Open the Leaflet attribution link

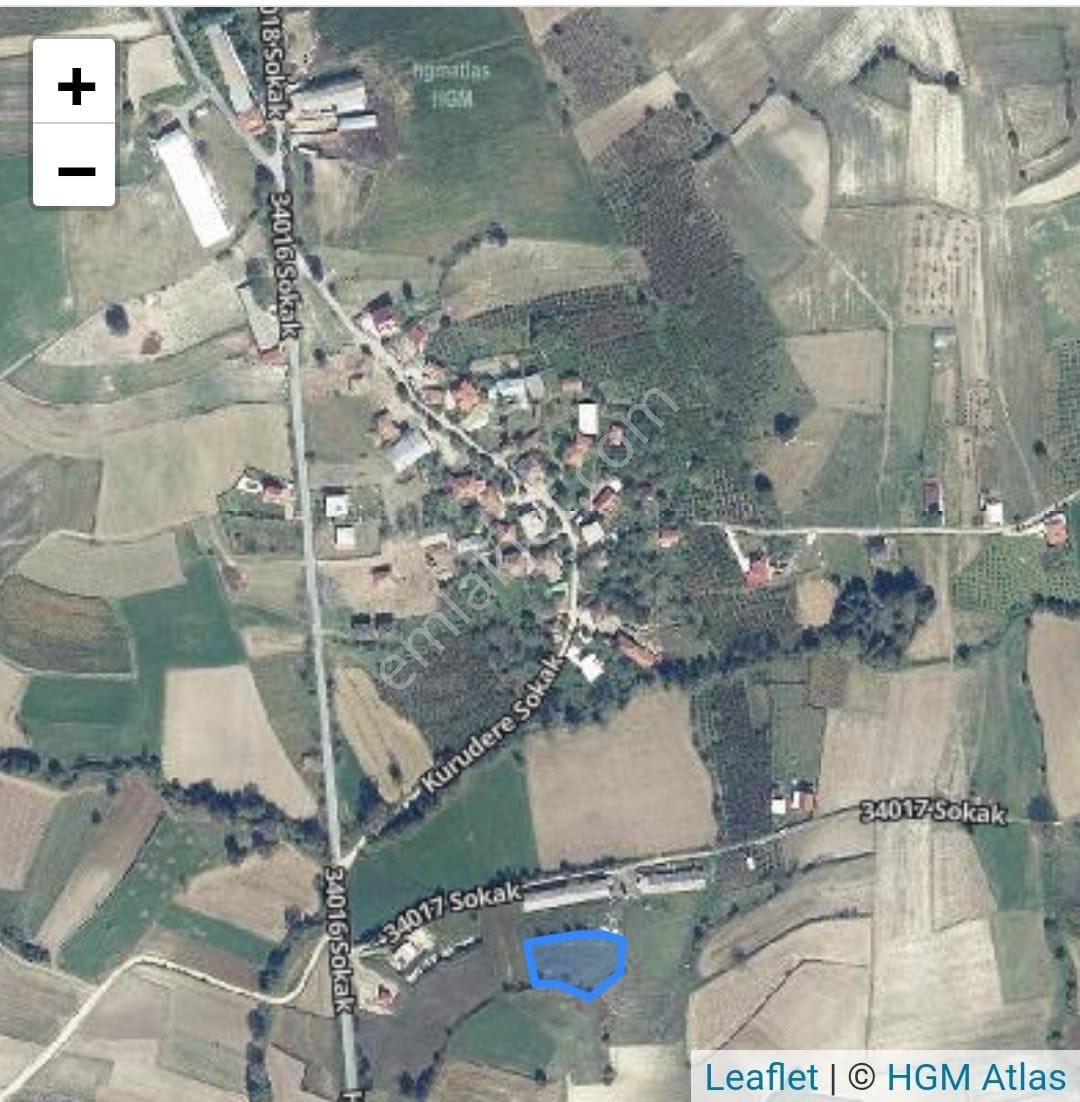(x=761, y=1077)
